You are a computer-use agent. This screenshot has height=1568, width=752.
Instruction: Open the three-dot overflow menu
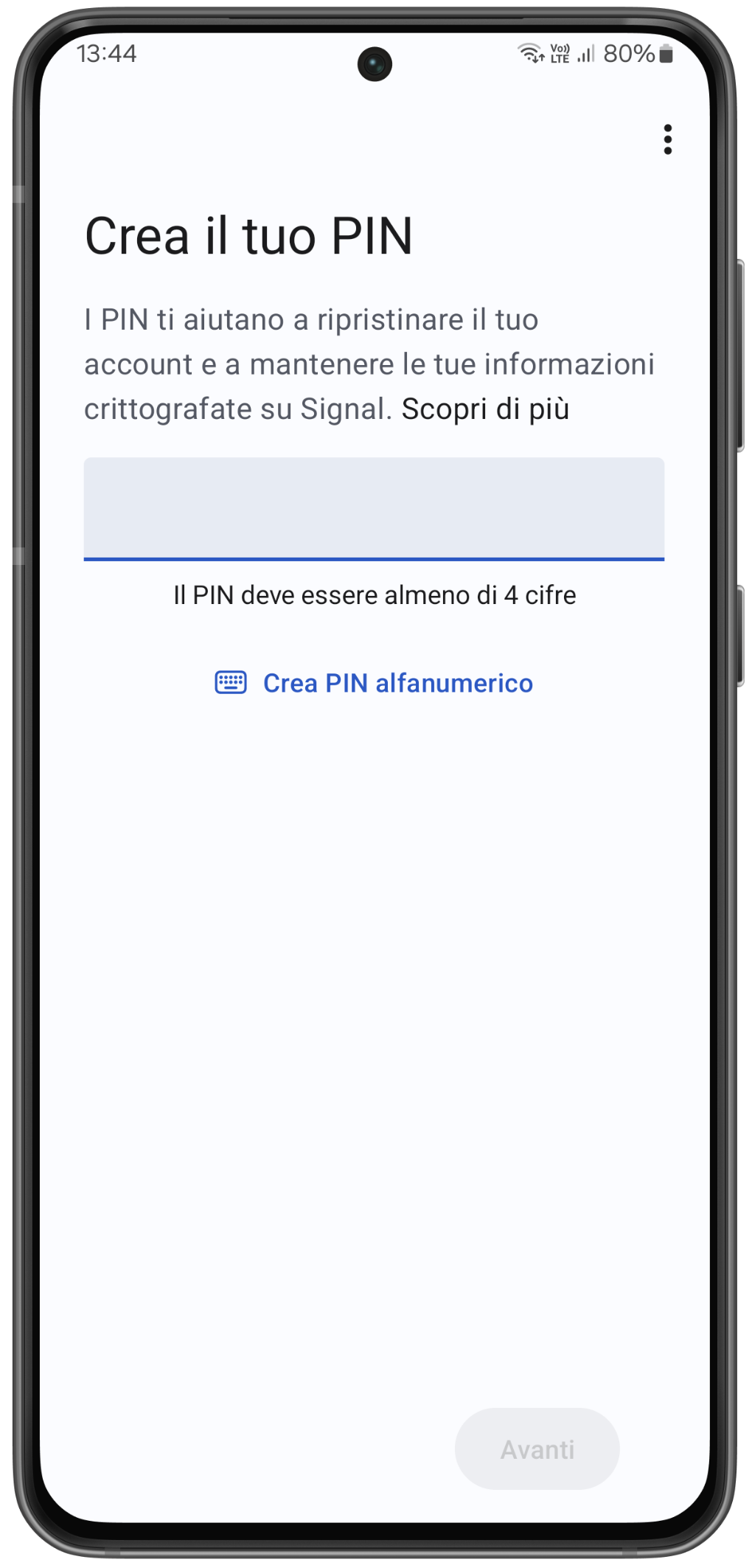[667, 139]
